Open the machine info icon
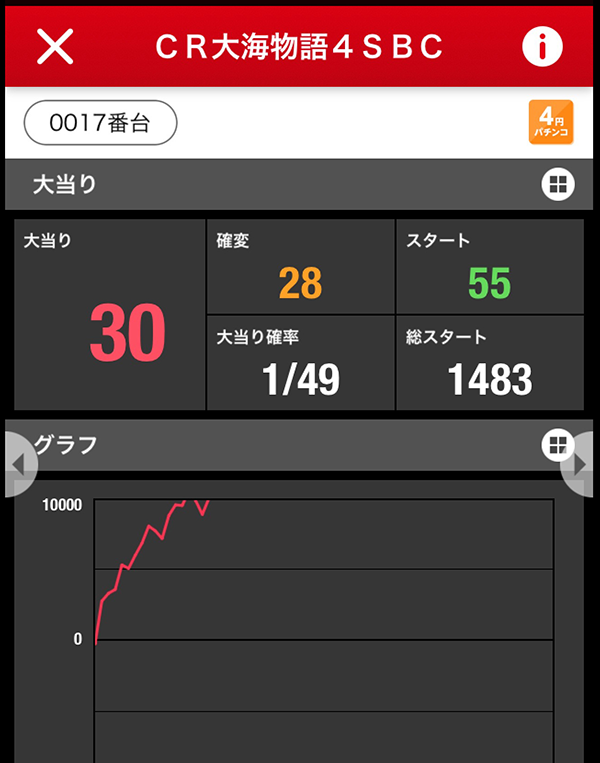 point(542,46)
